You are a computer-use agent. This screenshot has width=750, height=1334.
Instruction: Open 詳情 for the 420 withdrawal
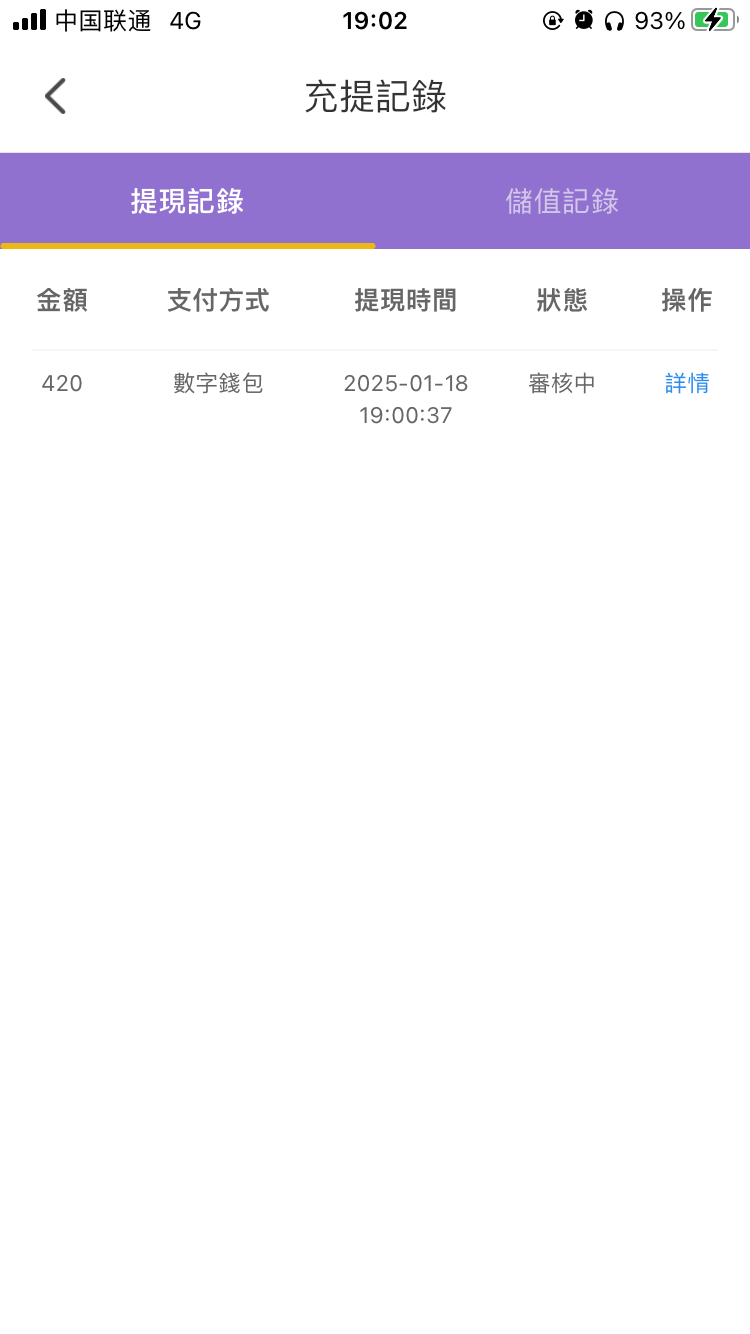pyautogui.click(x=687, y=383)
